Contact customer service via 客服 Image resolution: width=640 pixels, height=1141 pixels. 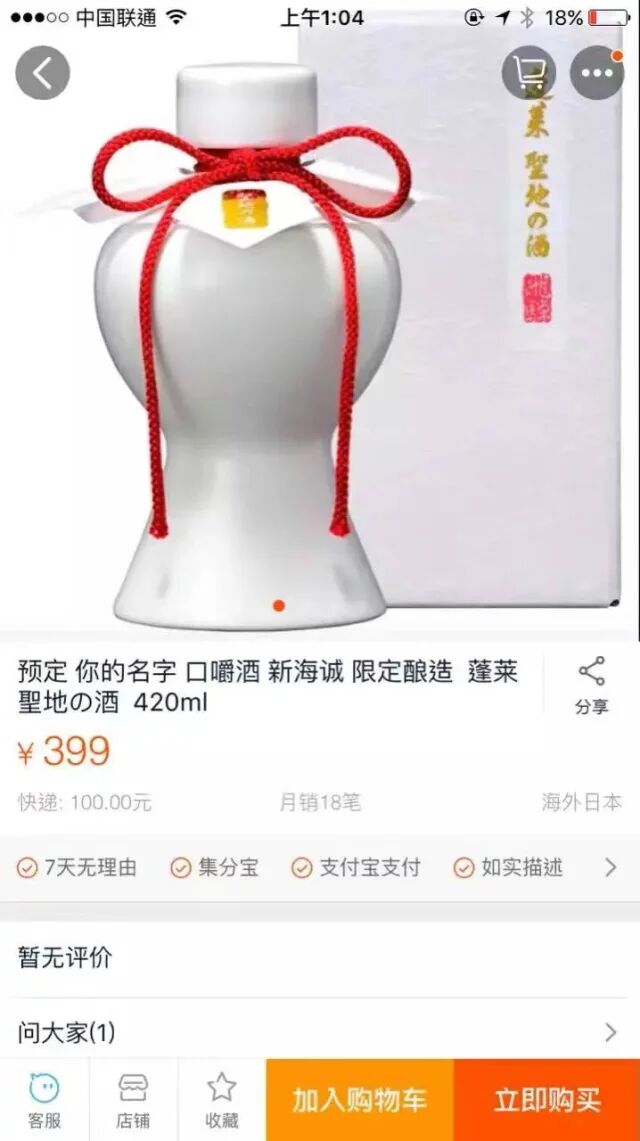pos(44,1100)
